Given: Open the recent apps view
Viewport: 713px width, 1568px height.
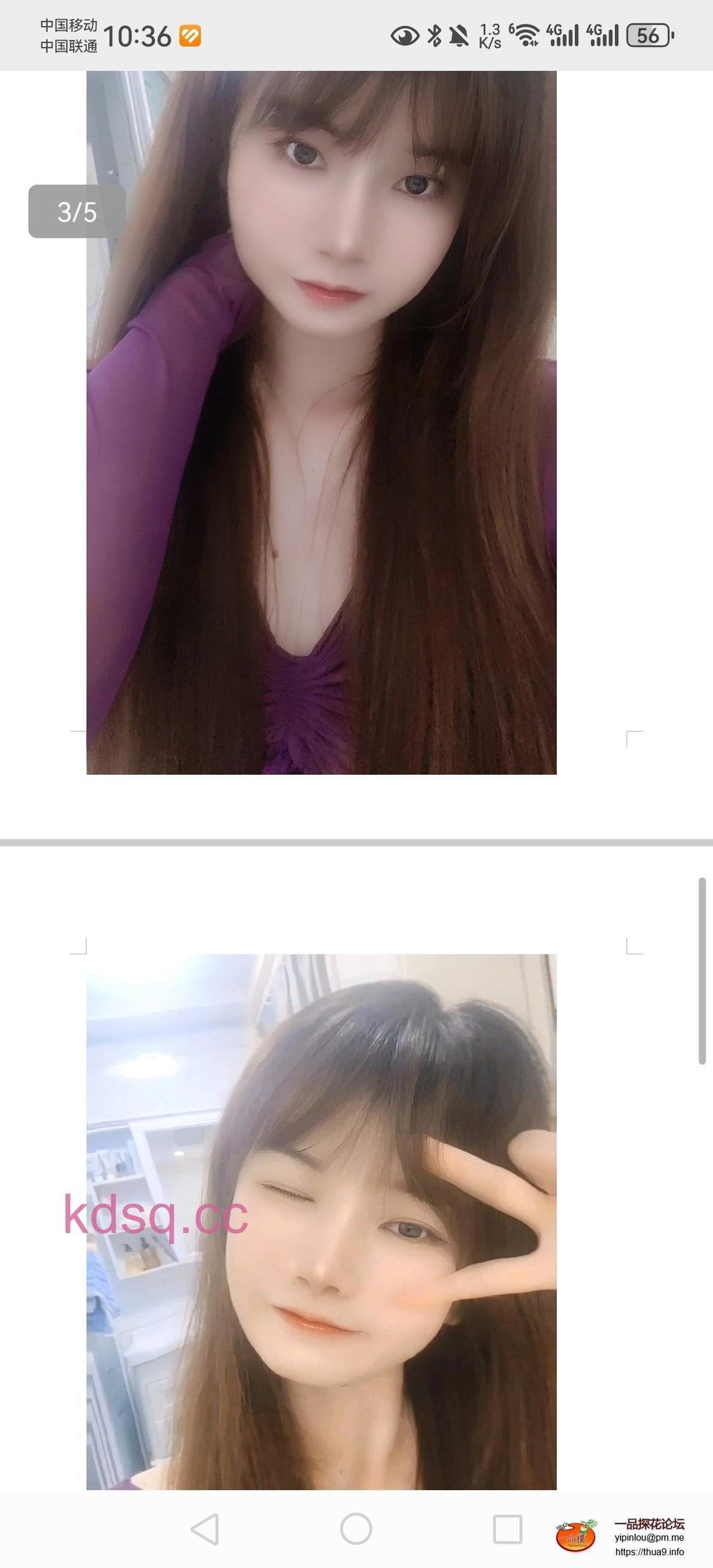Looking at the screenshot, I should click(507, 1529).
